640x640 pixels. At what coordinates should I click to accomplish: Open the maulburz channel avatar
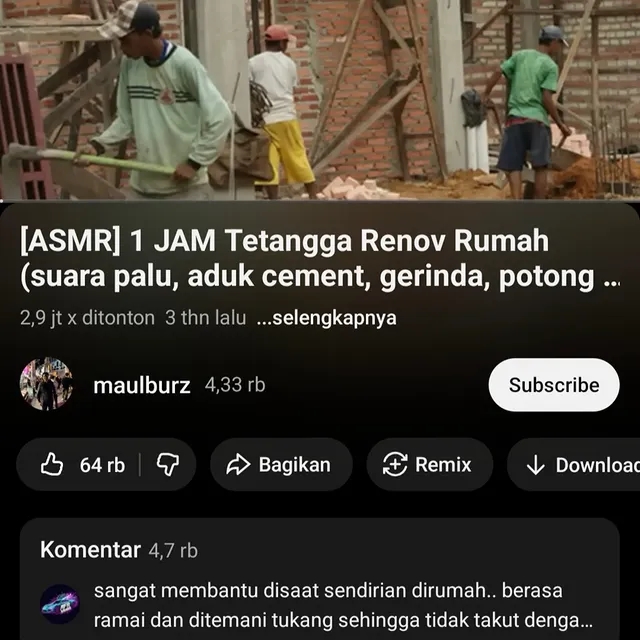[46, 385]
